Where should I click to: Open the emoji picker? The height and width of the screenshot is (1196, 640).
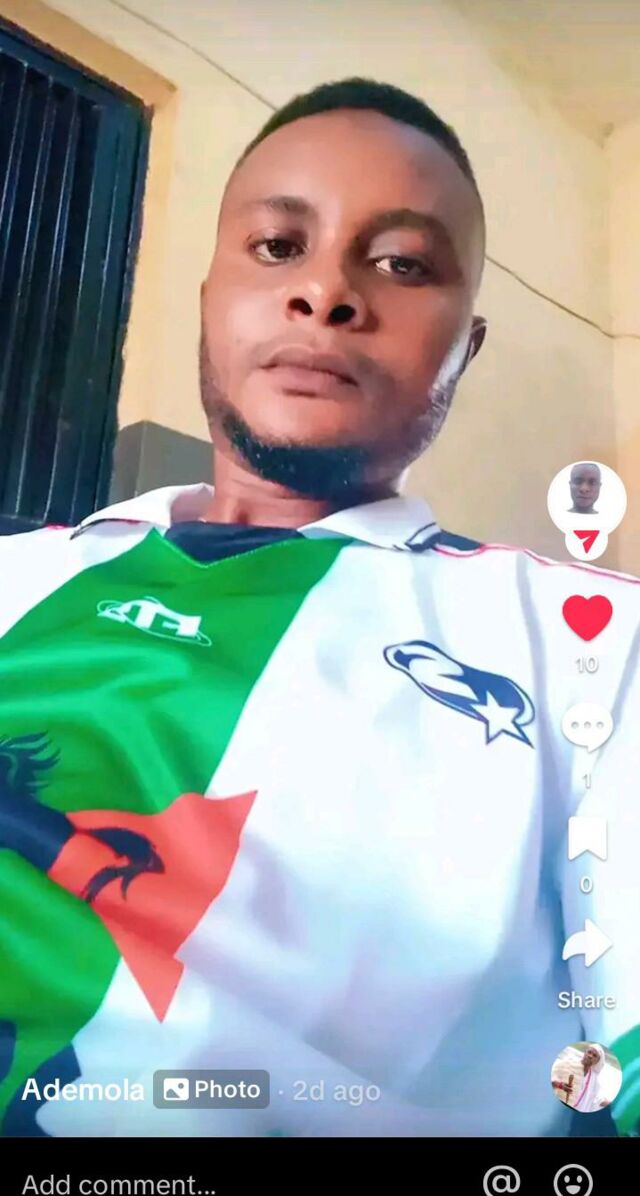click(573, 1181)
